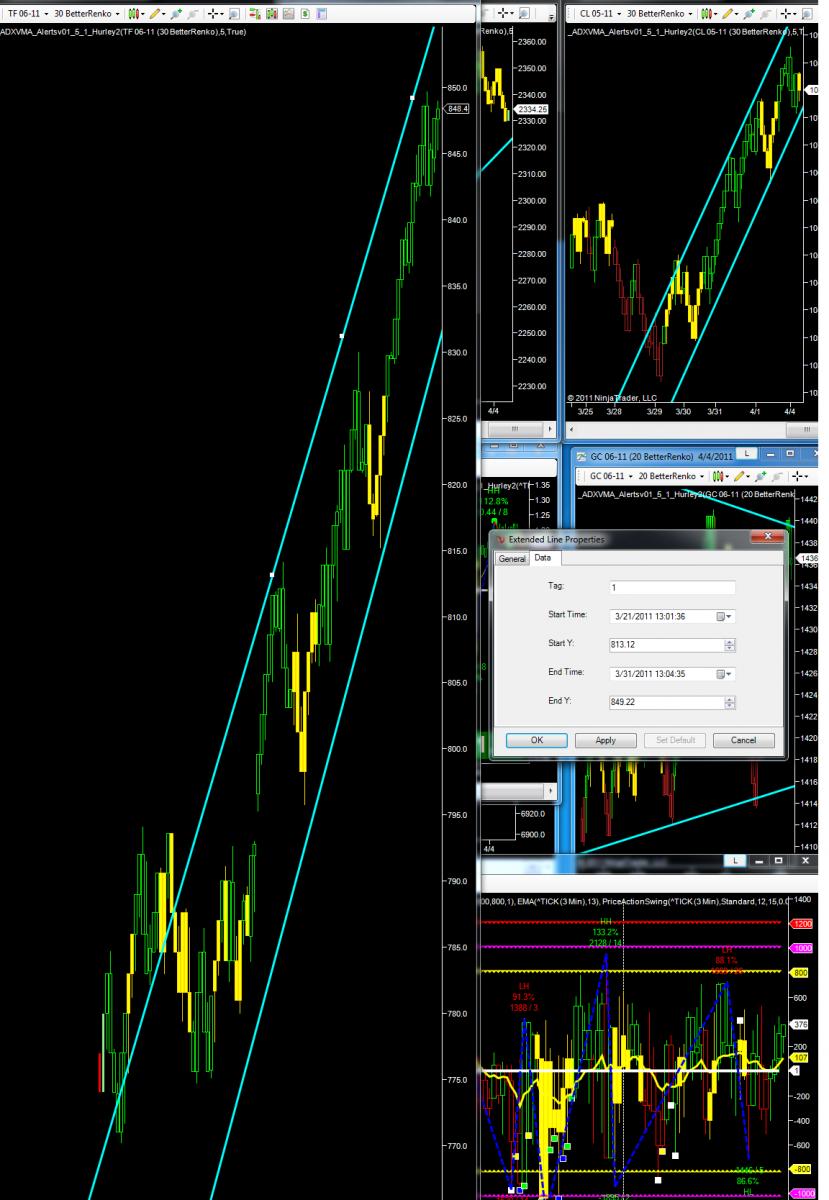Image resolution: width=829 pixels, height=1200 pixels.
Task: Apply the extended line changes
Action: pyautogui.click(x=605, y=740)
